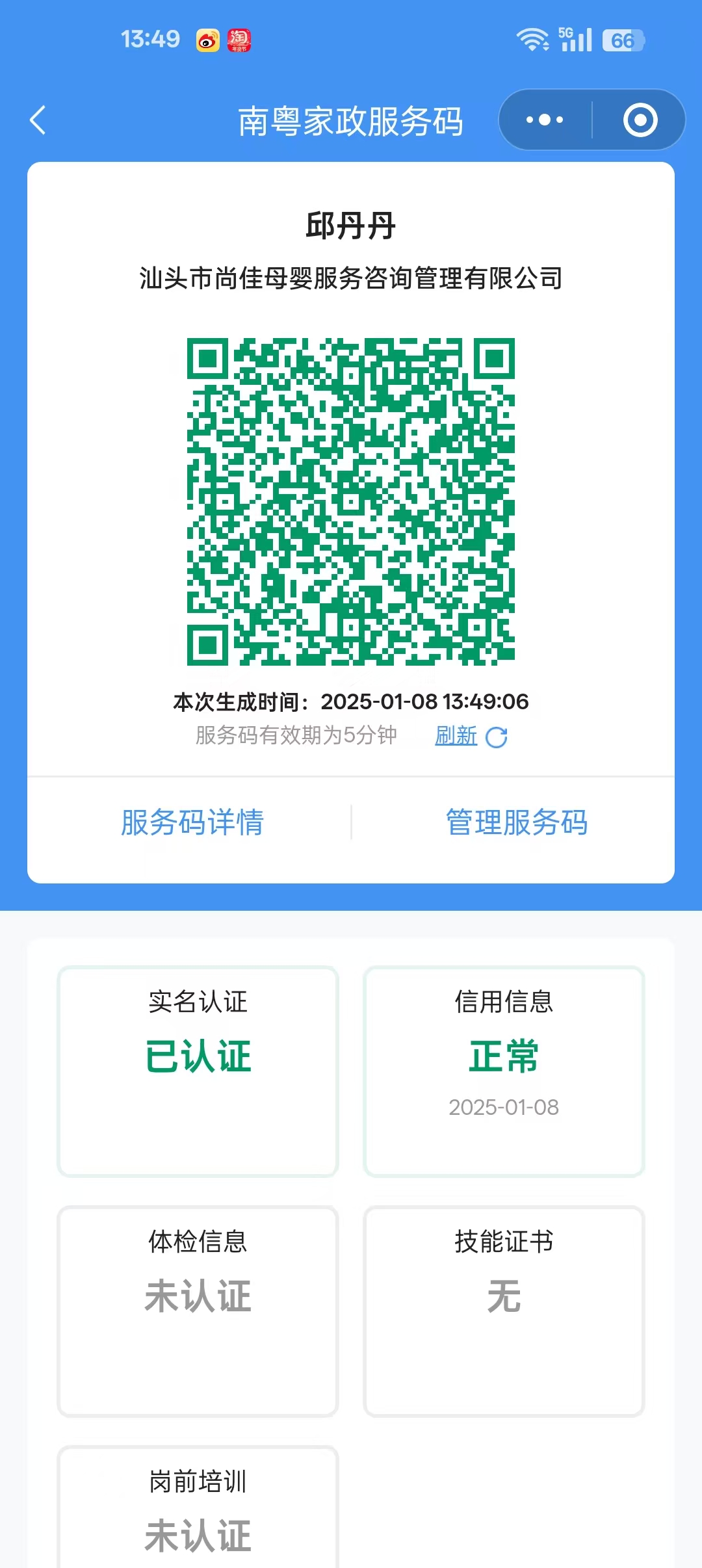
Task: Tap the back arrow to leave the service code page
Action: pyautogui.click(x=37, y=120)
